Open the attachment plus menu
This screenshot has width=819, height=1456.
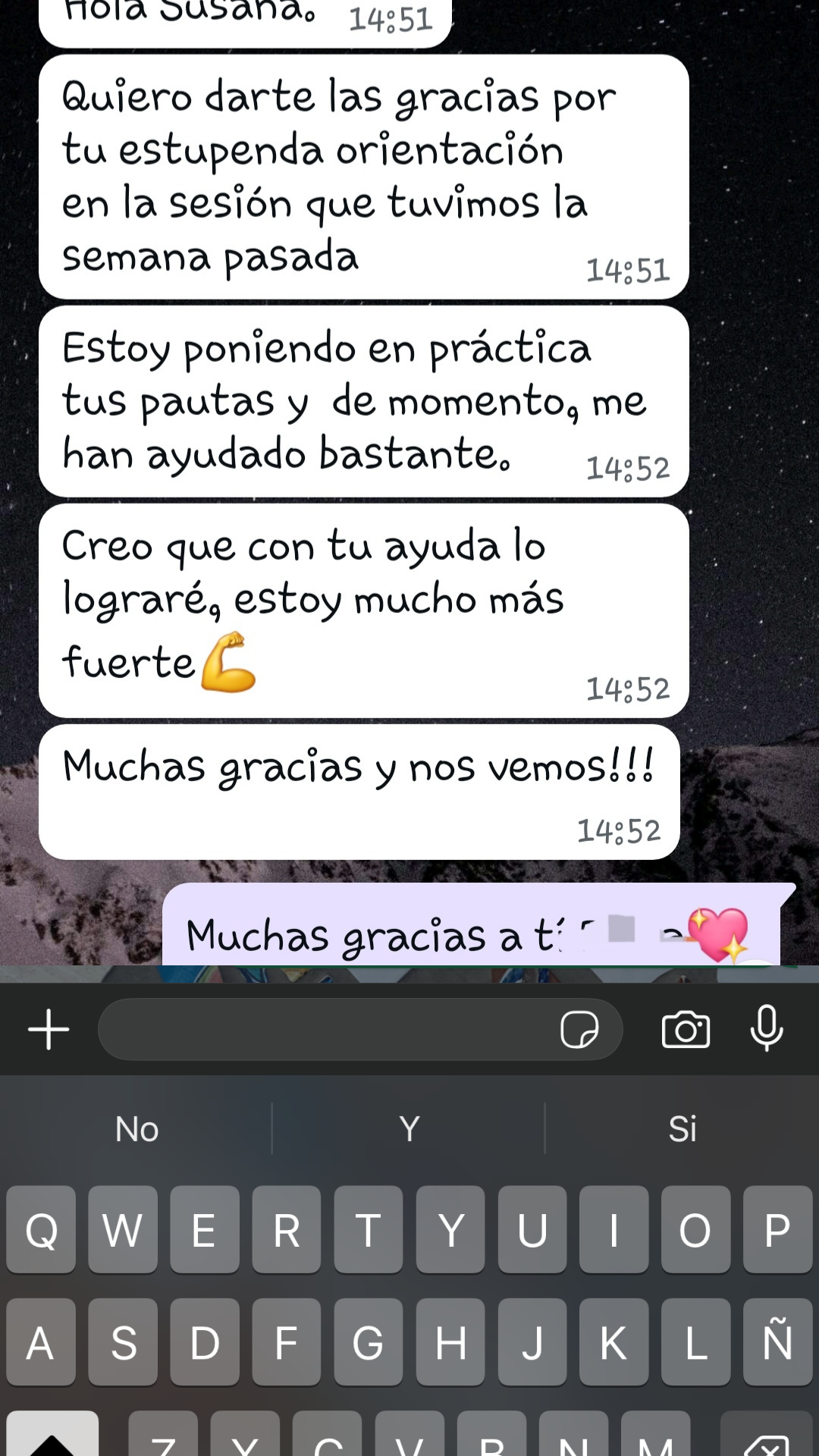coord(49,1029)
